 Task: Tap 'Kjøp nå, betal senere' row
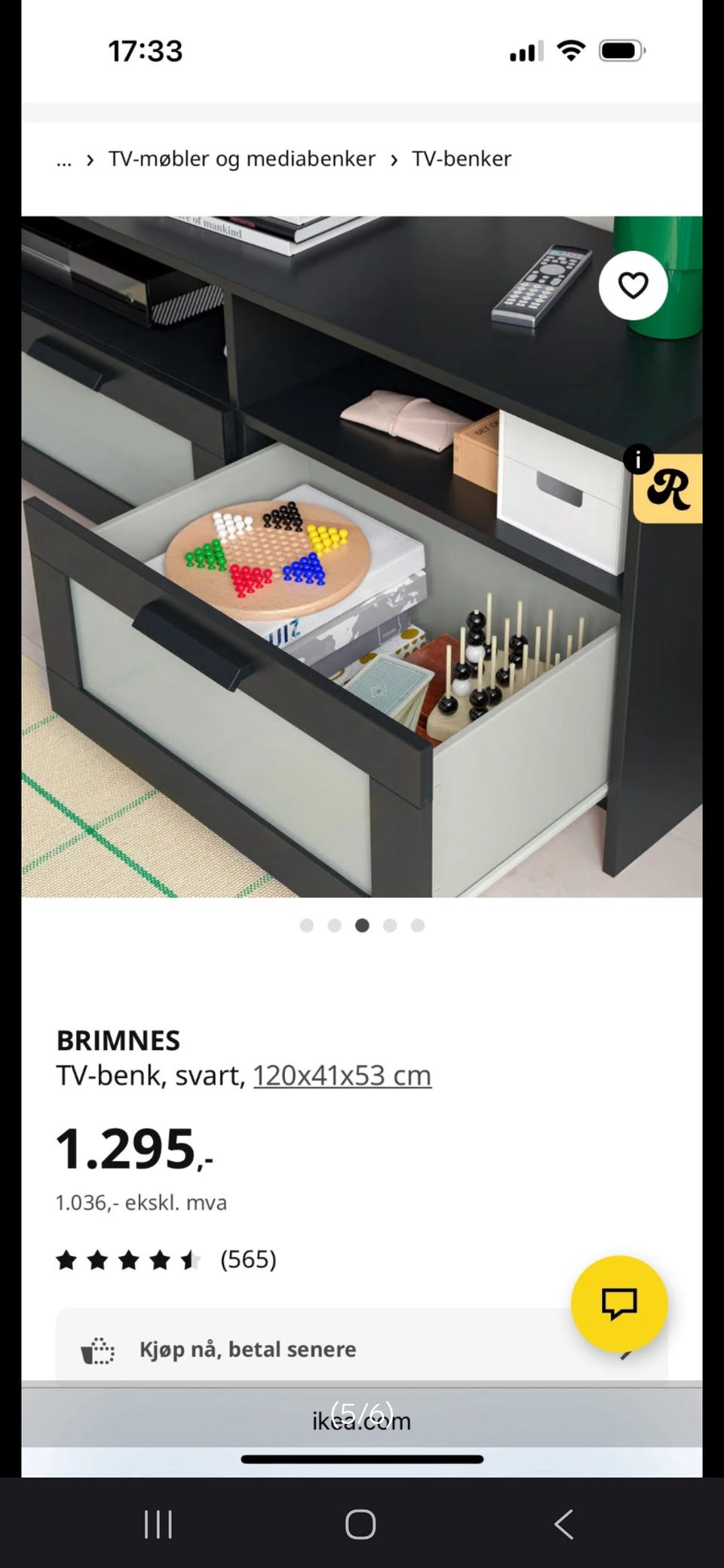[x=249, y=1349]
